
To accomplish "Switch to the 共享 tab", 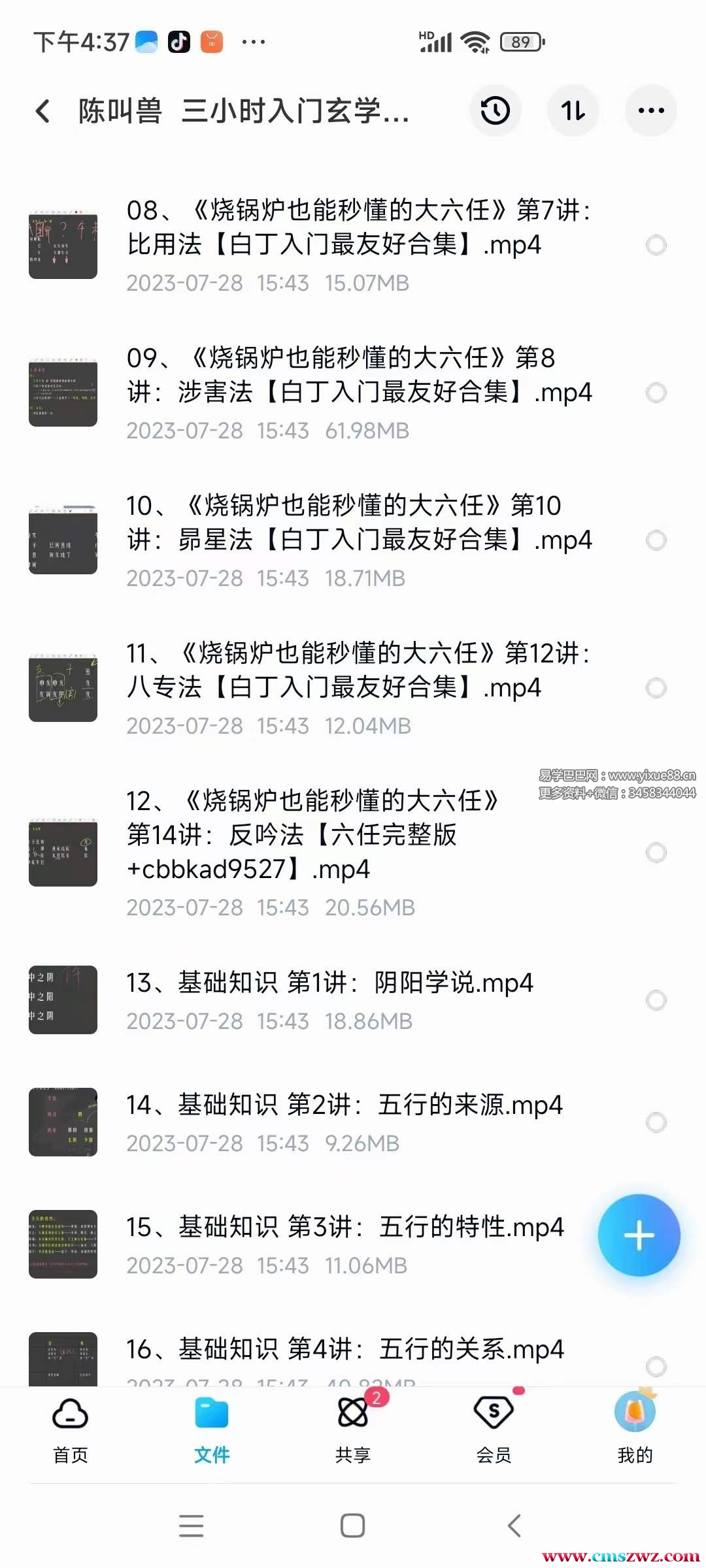I will (x=353, y=1429).
